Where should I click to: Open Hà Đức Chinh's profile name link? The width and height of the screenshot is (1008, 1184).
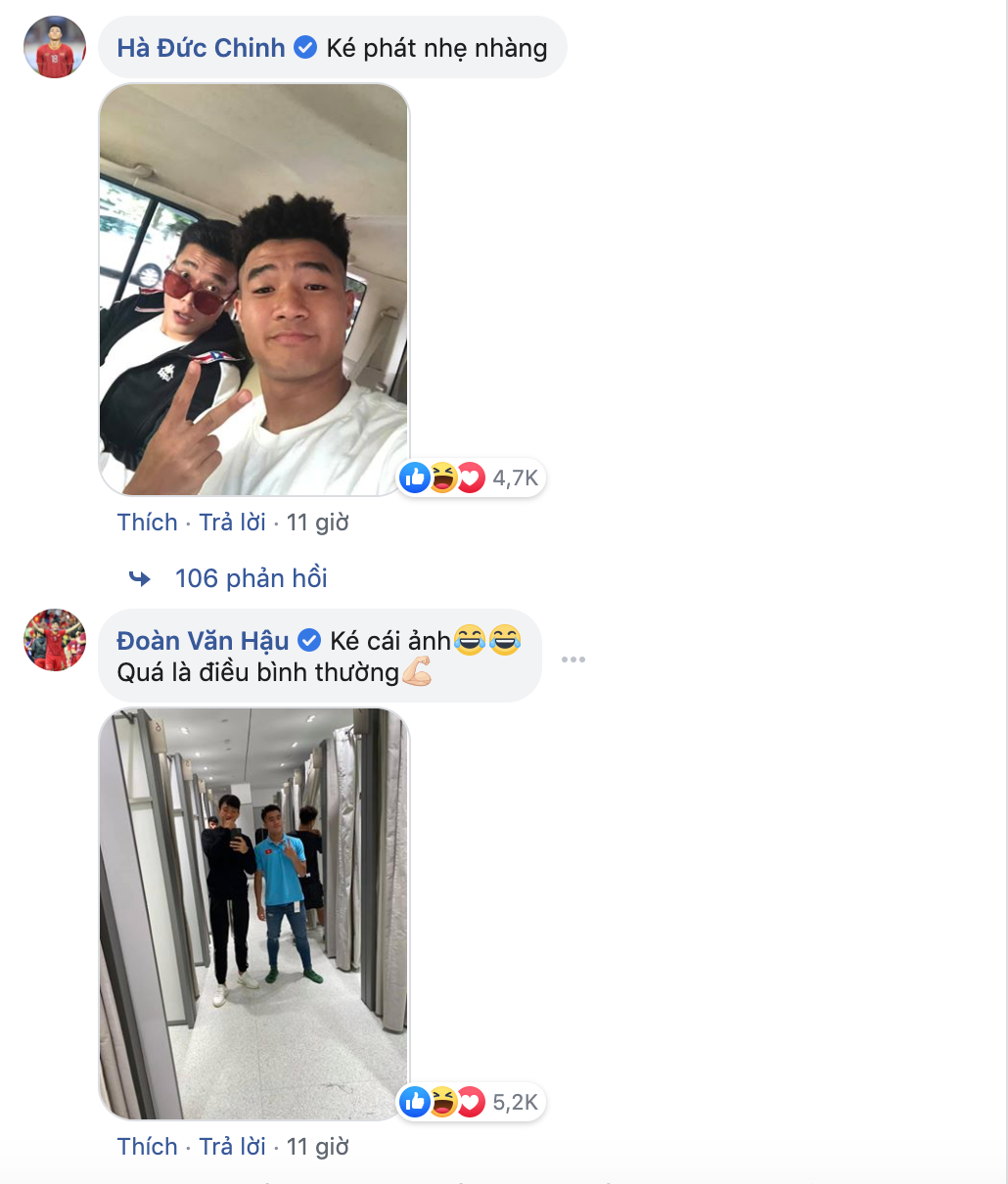[201, 48]
